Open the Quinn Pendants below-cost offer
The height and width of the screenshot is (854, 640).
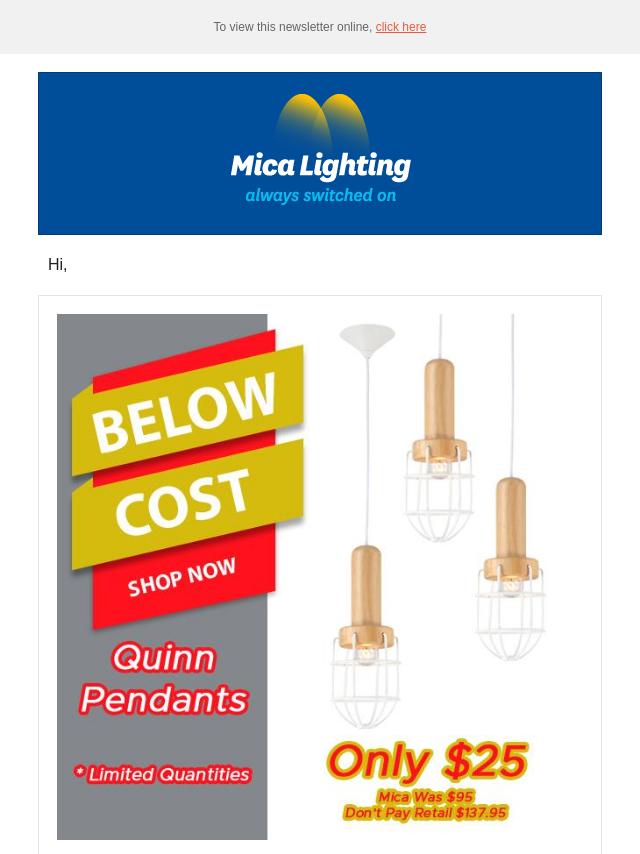320,576
